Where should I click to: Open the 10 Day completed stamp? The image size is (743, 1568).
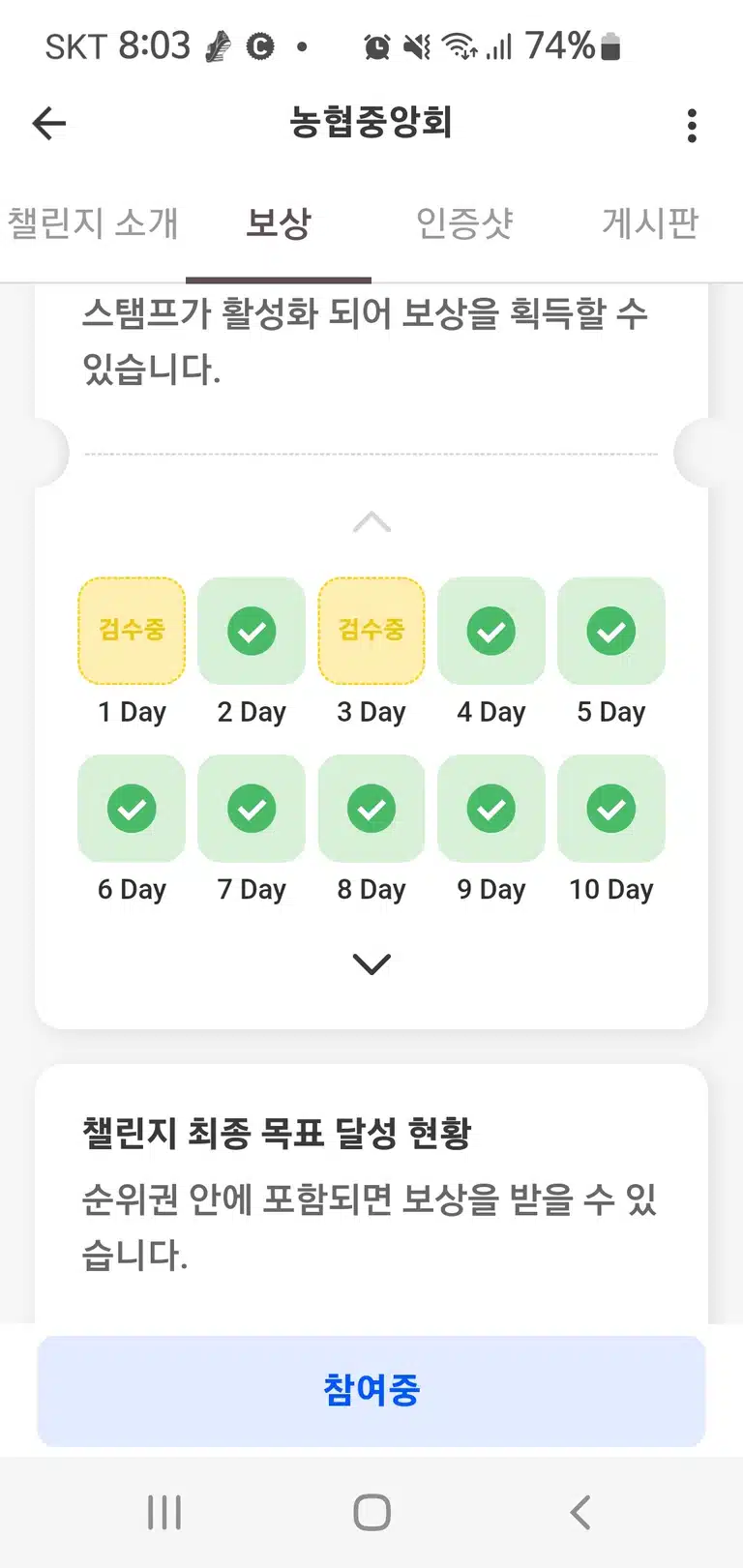[611, 809]
